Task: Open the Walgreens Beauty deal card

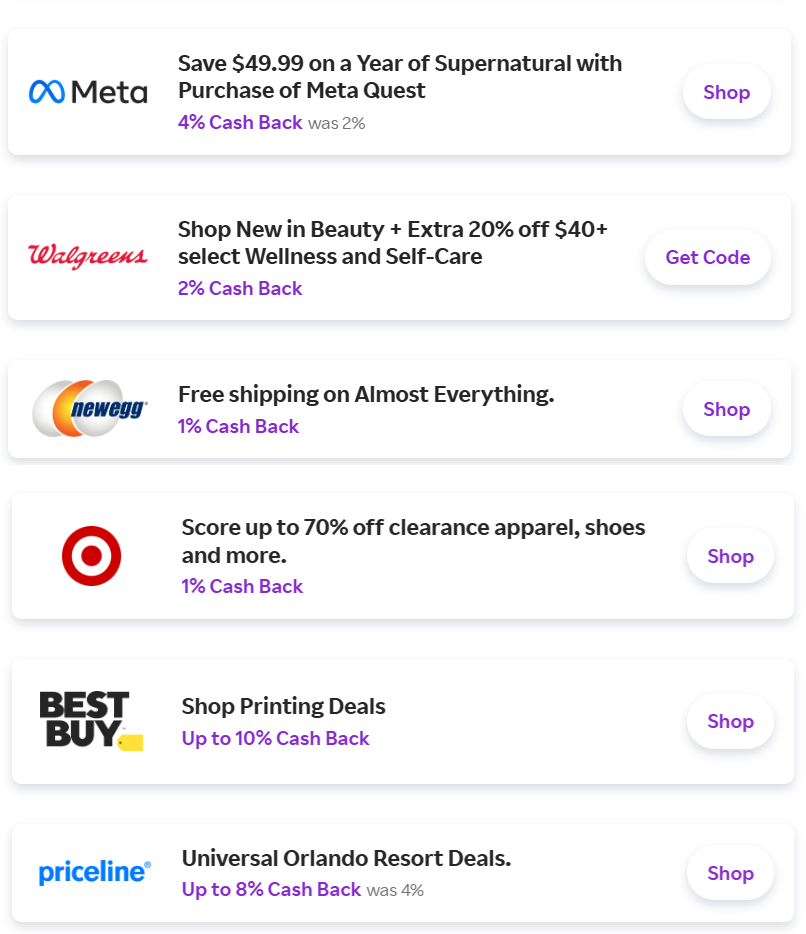Action: [393, 243]
